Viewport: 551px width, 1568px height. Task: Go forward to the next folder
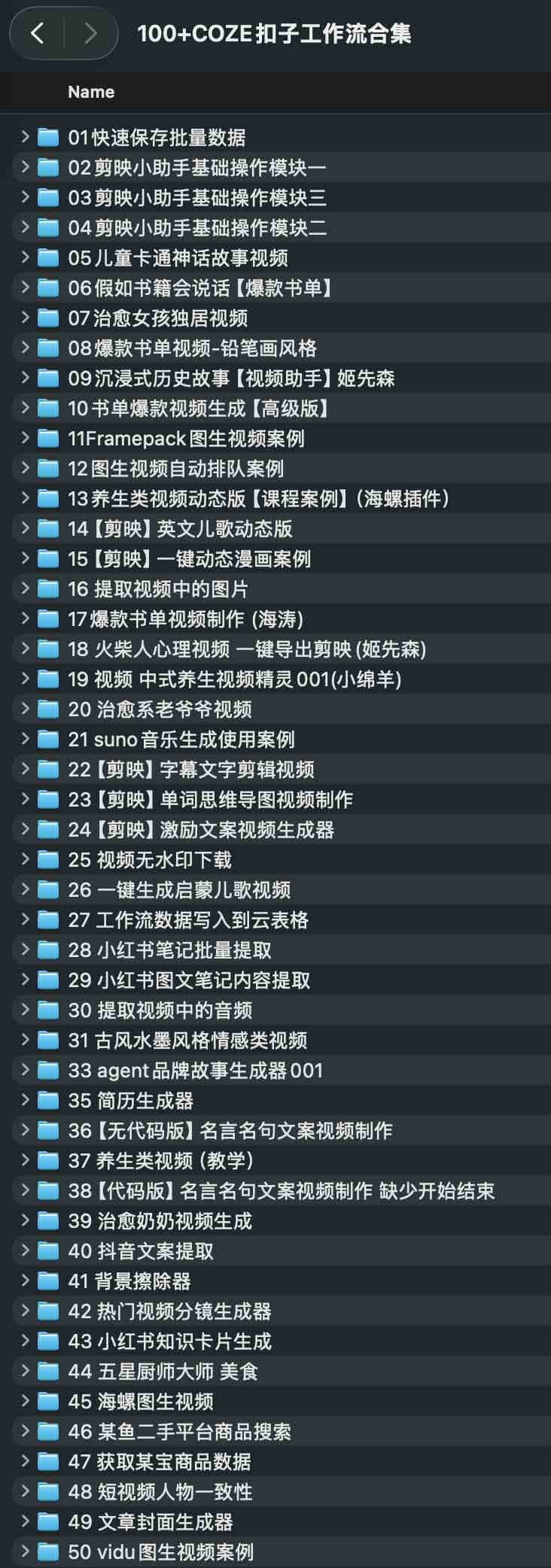tap(91, 33)
